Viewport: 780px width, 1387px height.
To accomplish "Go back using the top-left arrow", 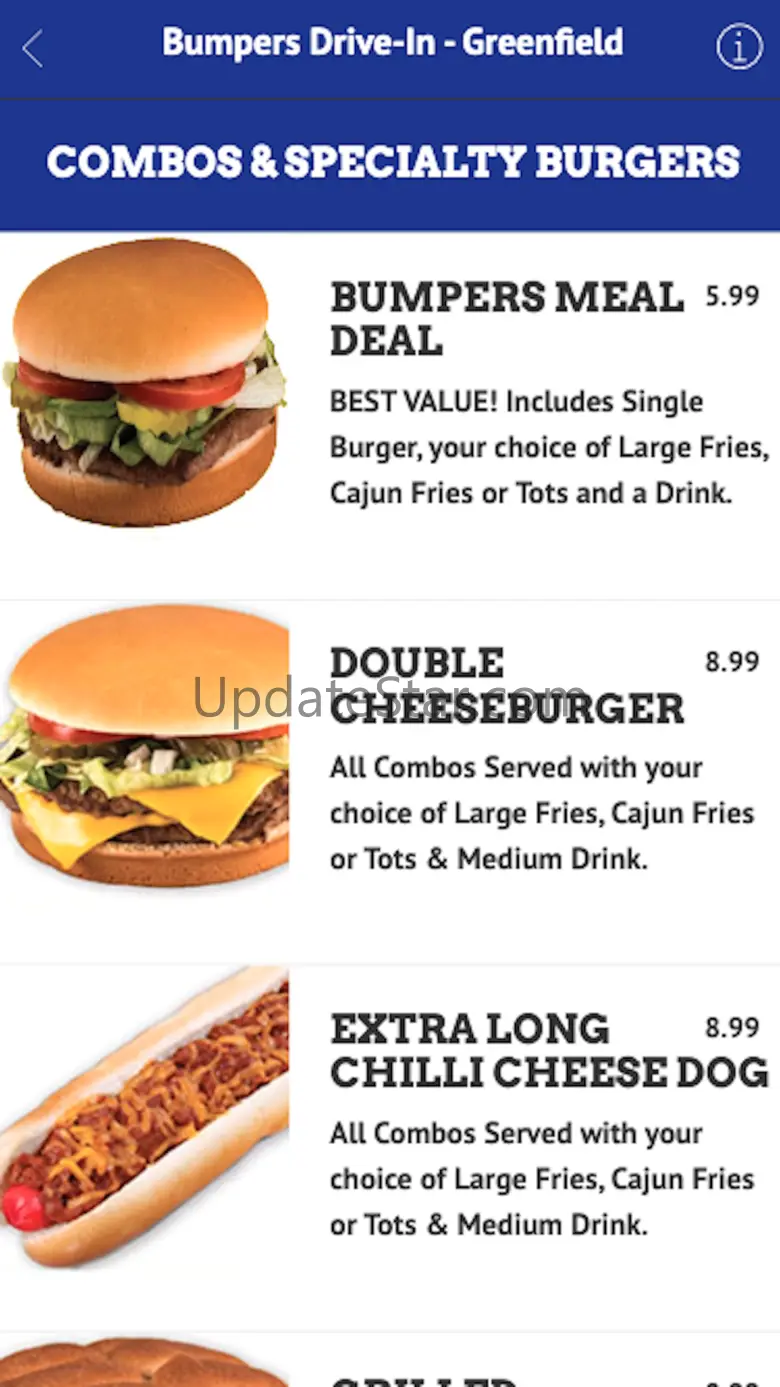I will 33,48.
